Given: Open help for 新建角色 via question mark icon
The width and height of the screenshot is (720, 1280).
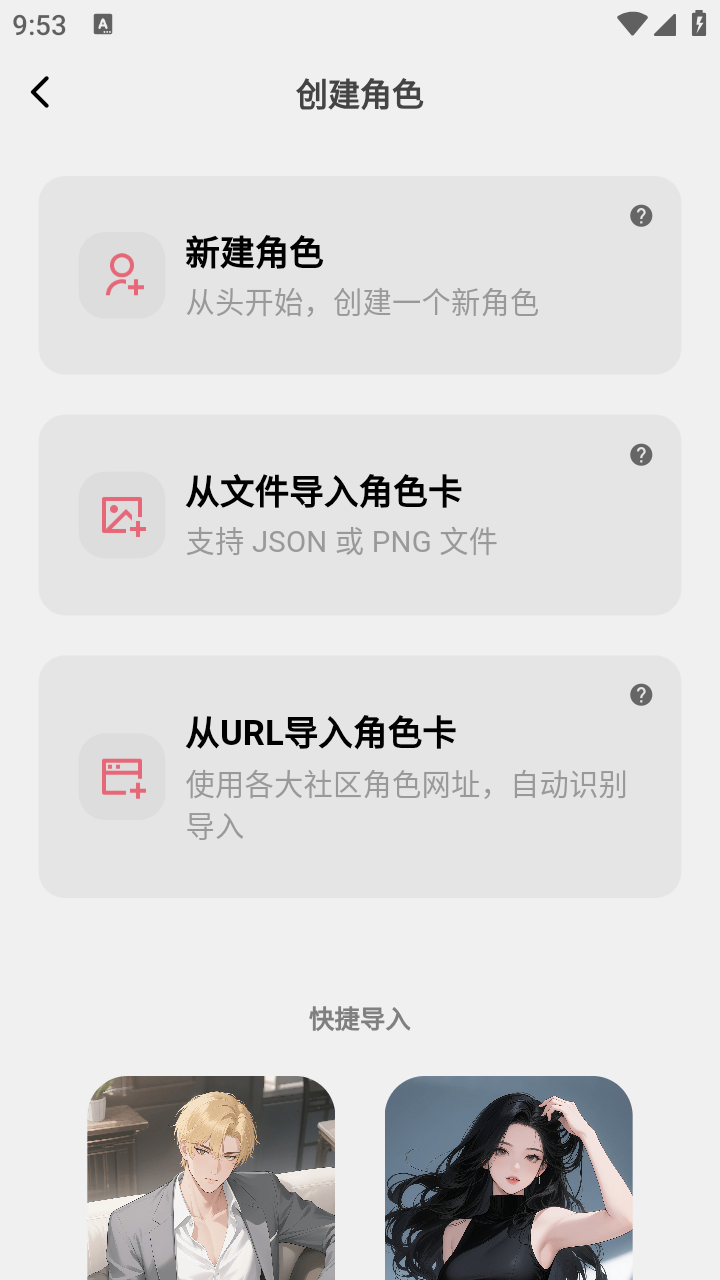Looking at the screenshot, I should pyautogui.click(x=641, y=215).
